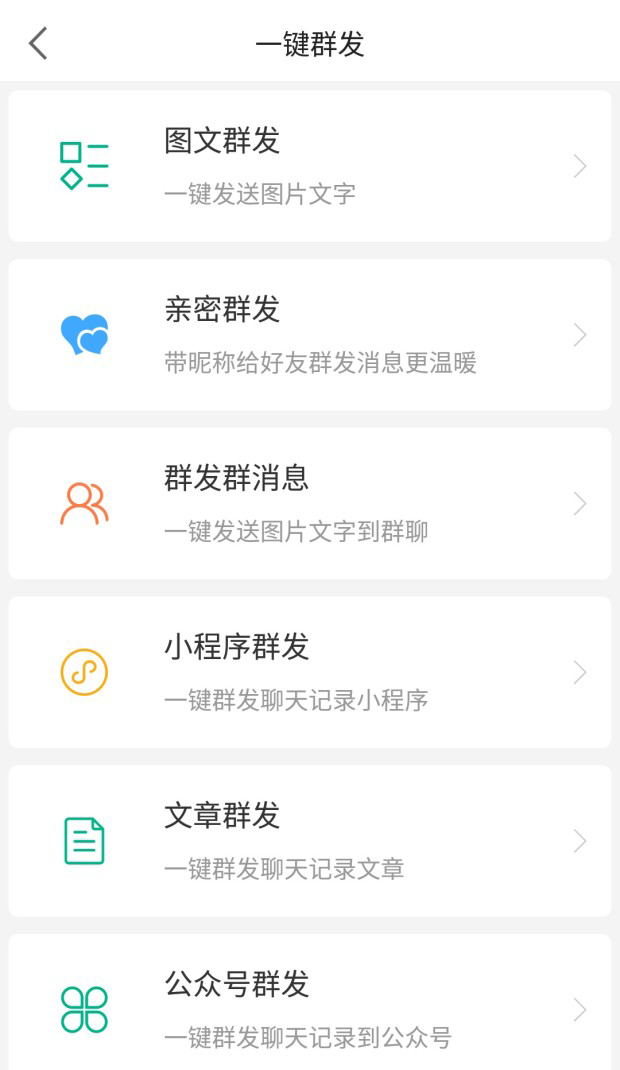Viewport: 620px width, 1070px height.
Task: Choose 小程序群发 entry
Action: (x=310, y=672)
